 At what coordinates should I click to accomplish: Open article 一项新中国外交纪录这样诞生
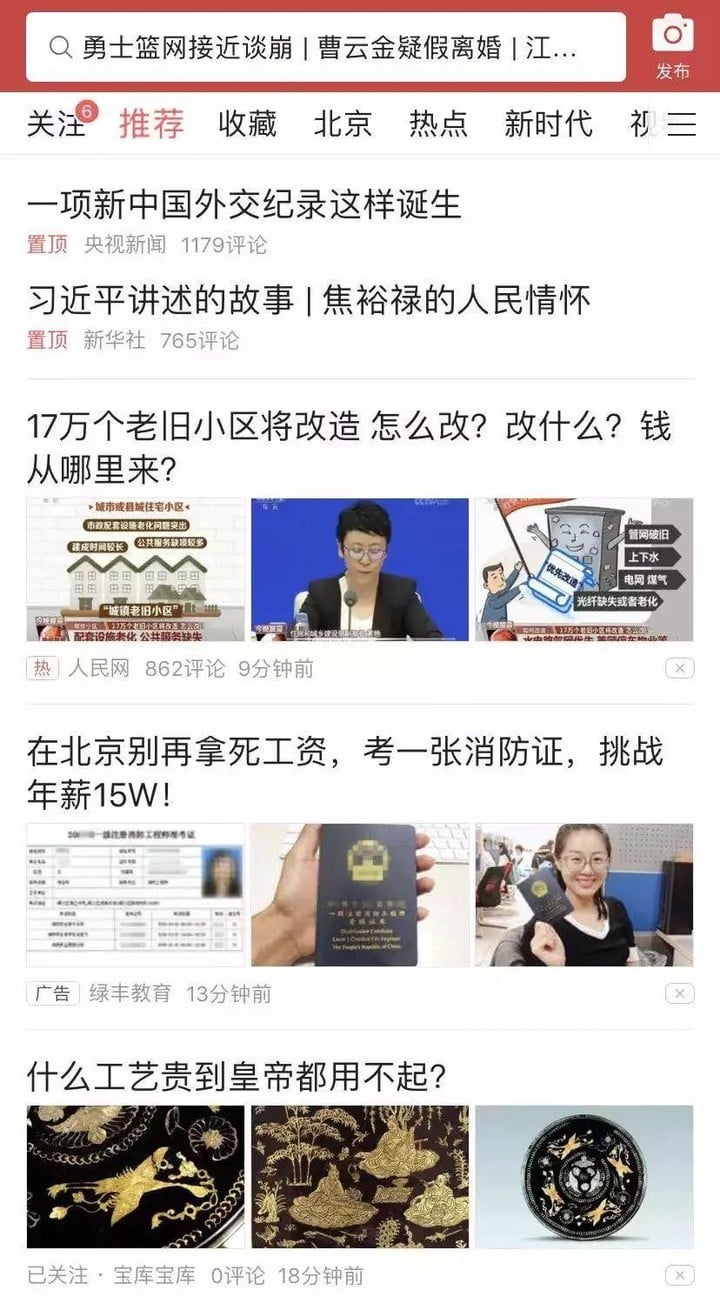[x=244, y=205]
